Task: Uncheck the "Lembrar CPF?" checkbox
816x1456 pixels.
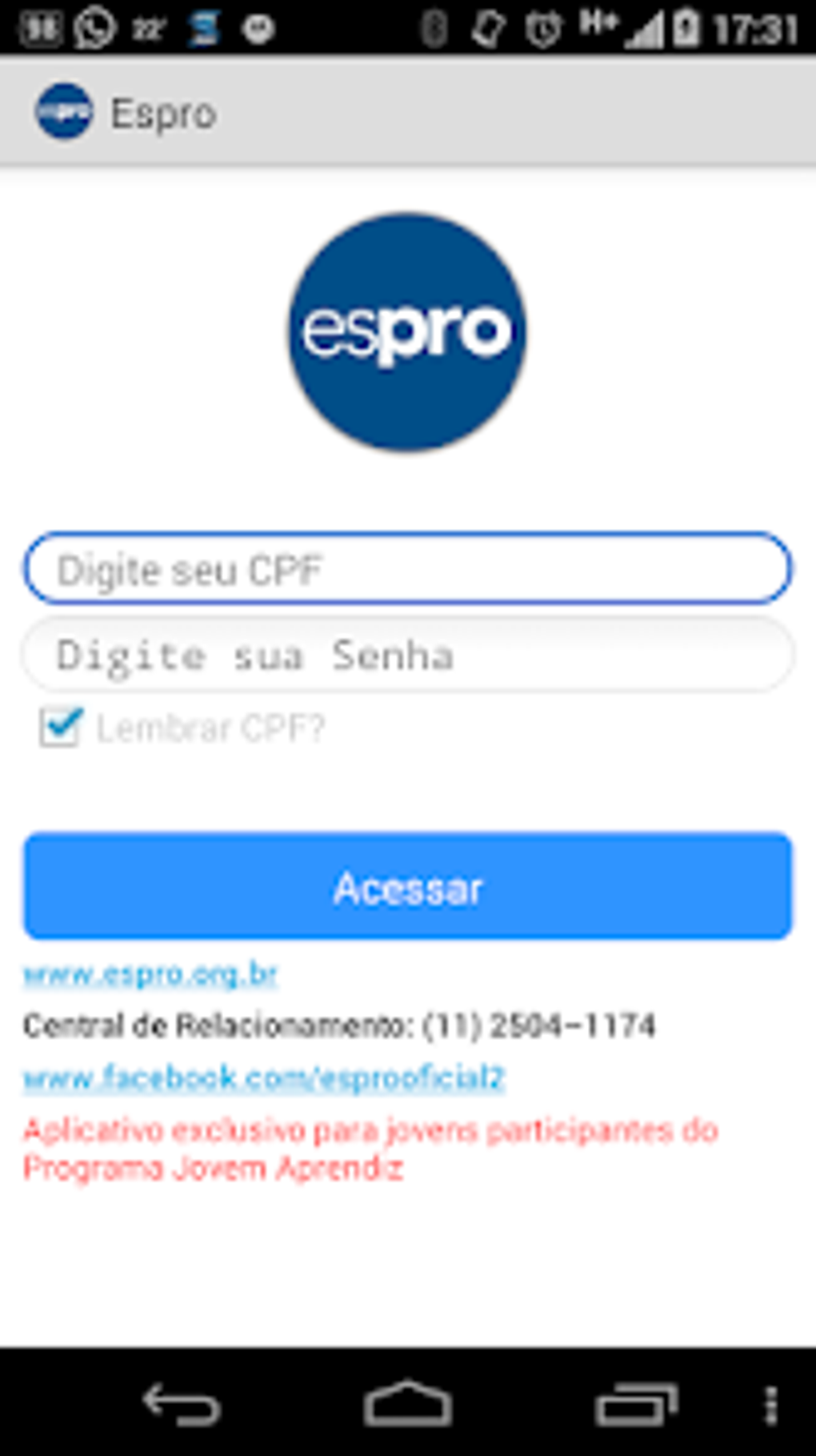Action: click(61, 727)
